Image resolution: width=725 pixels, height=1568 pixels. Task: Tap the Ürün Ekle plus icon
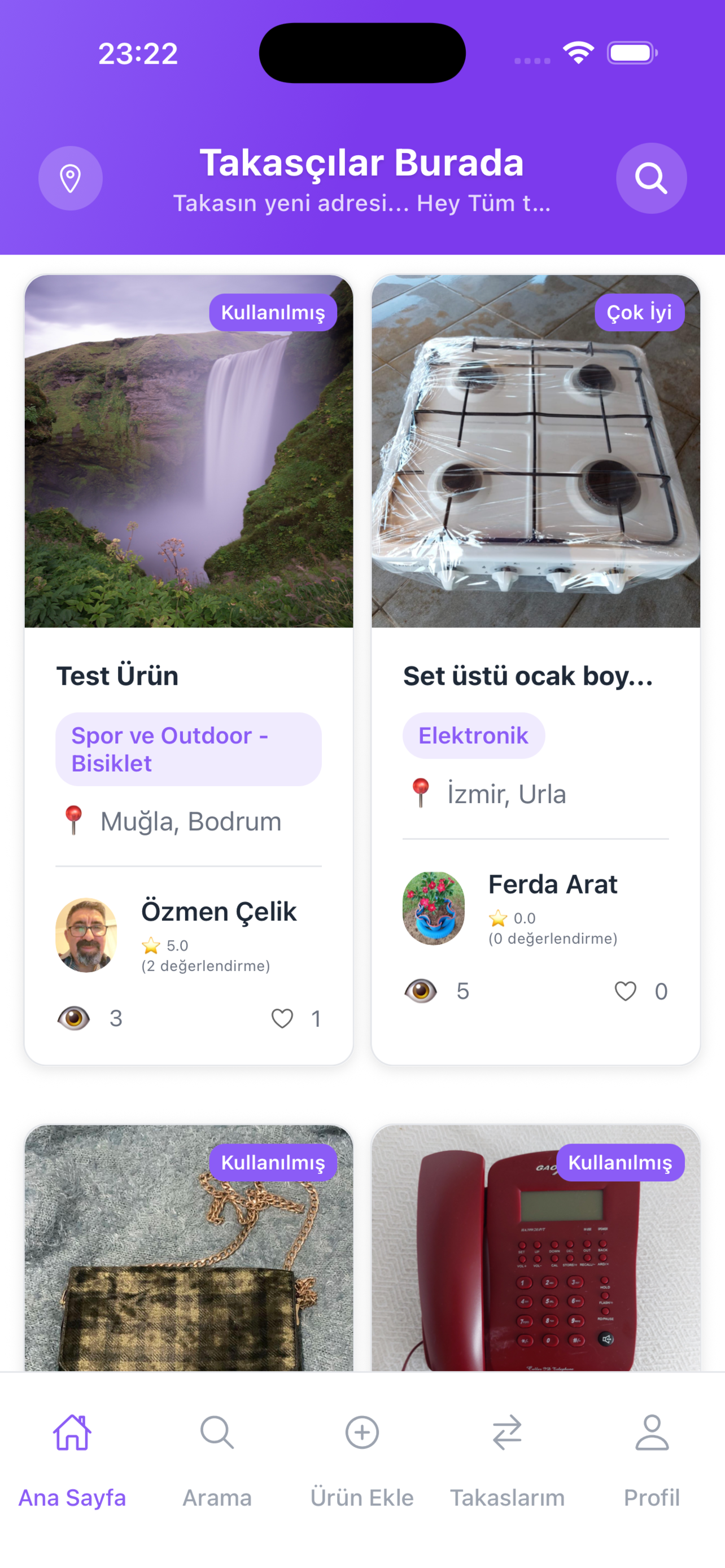pos(362,1433)
